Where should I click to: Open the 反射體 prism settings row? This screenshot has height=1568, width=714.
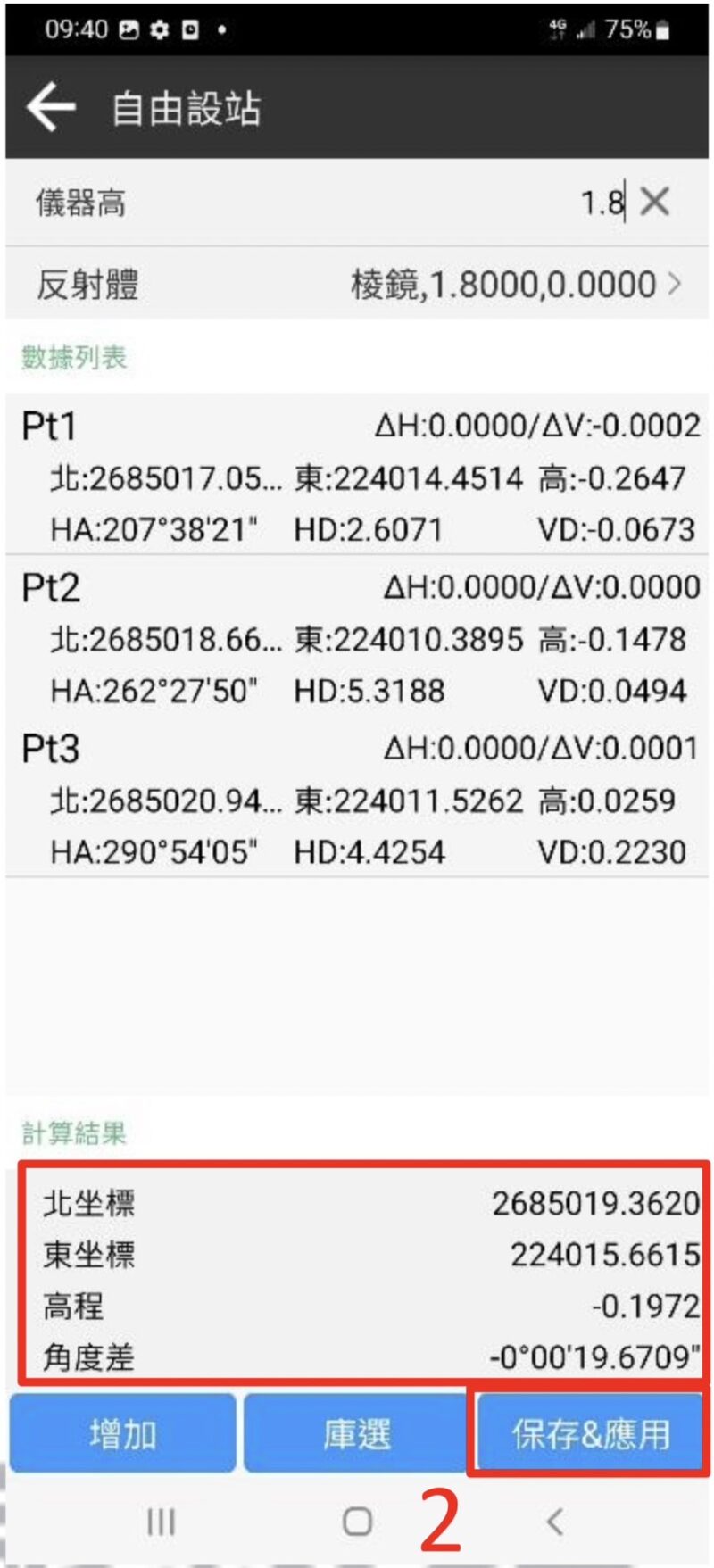coord(357,284)
